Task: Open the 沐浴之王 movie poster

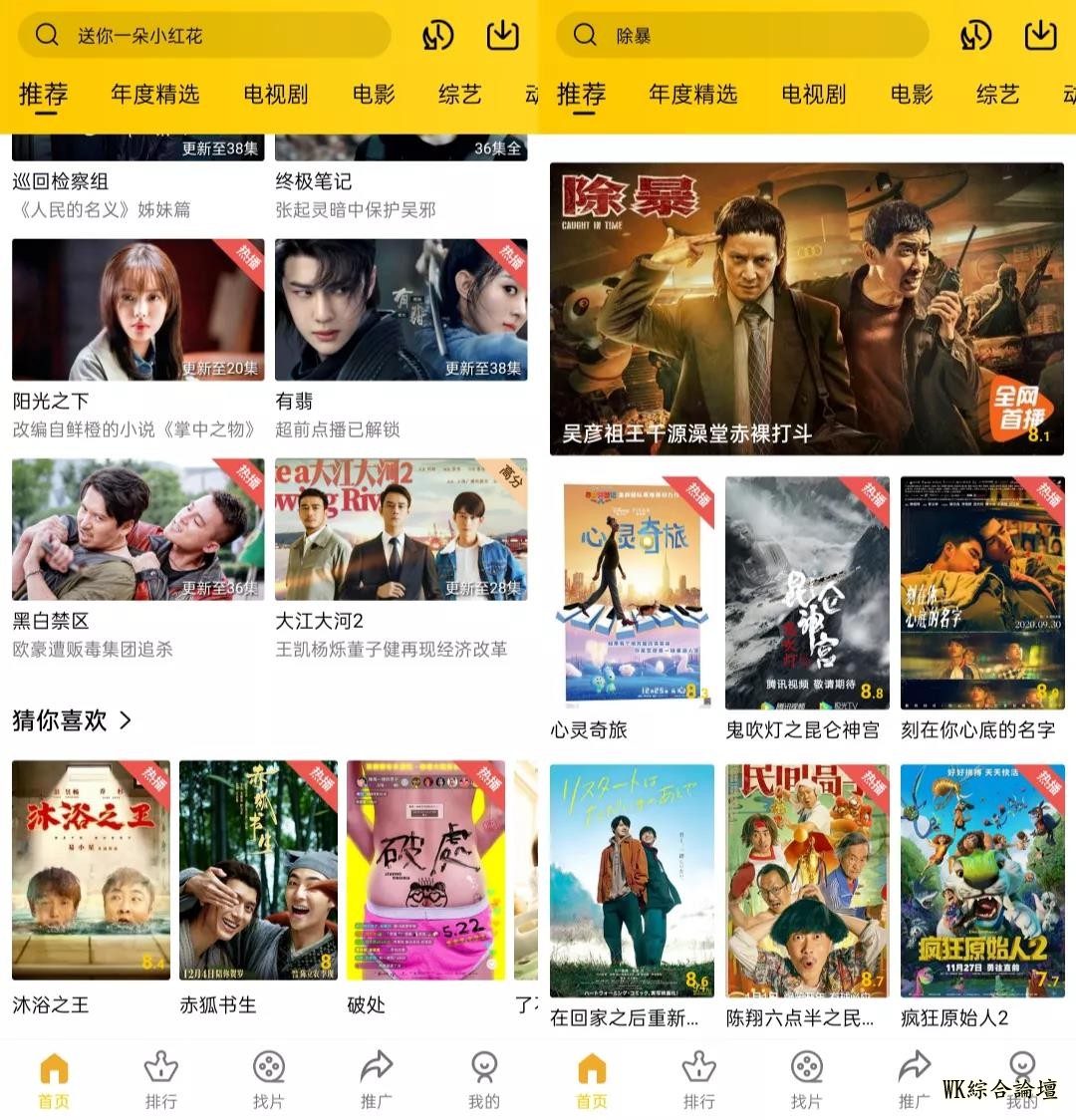Action: (91, 870)
